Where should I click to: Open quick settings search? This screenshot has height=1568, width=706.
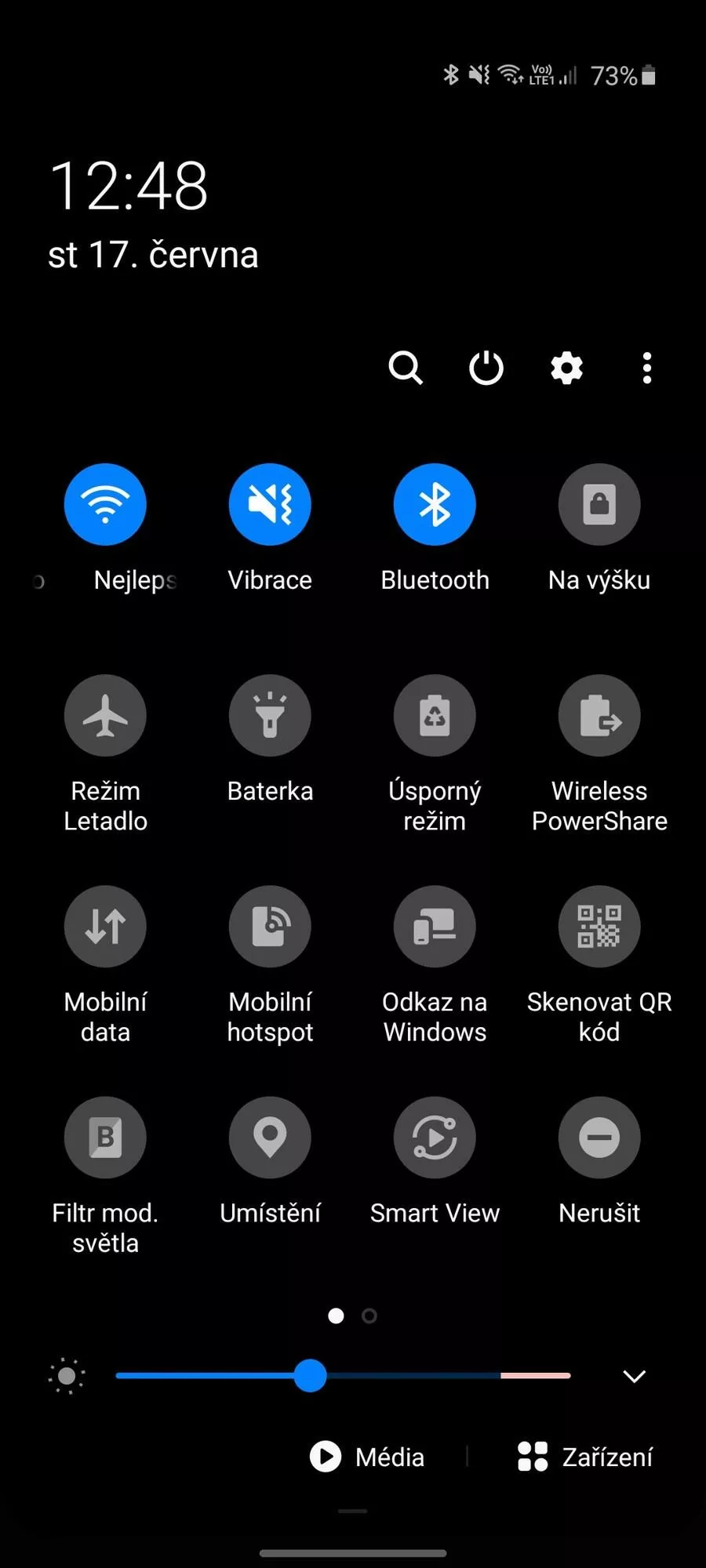tap(406, 367)
